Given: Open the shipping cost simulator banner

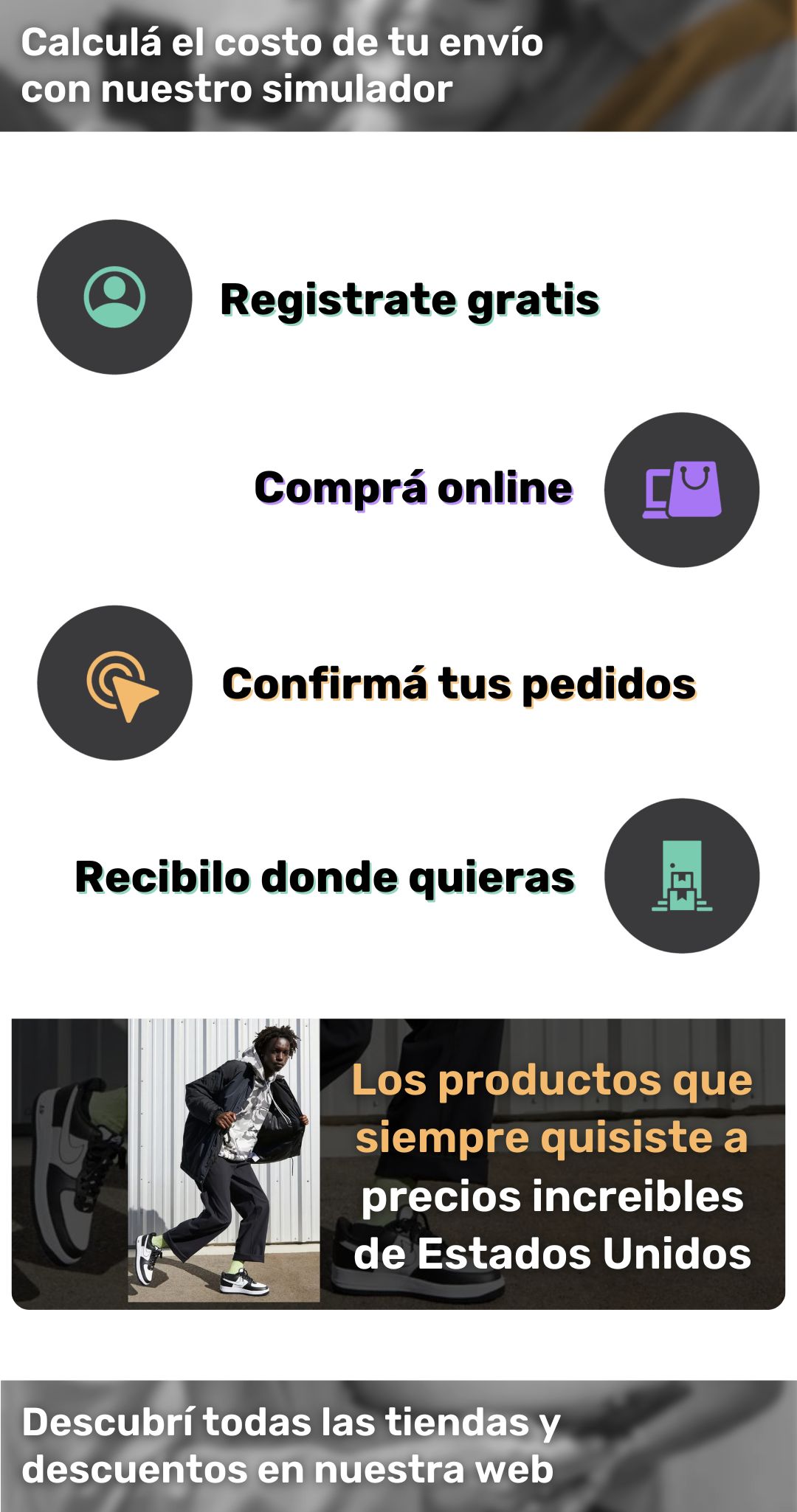Looking at the screenshot, I should [398, 66].
